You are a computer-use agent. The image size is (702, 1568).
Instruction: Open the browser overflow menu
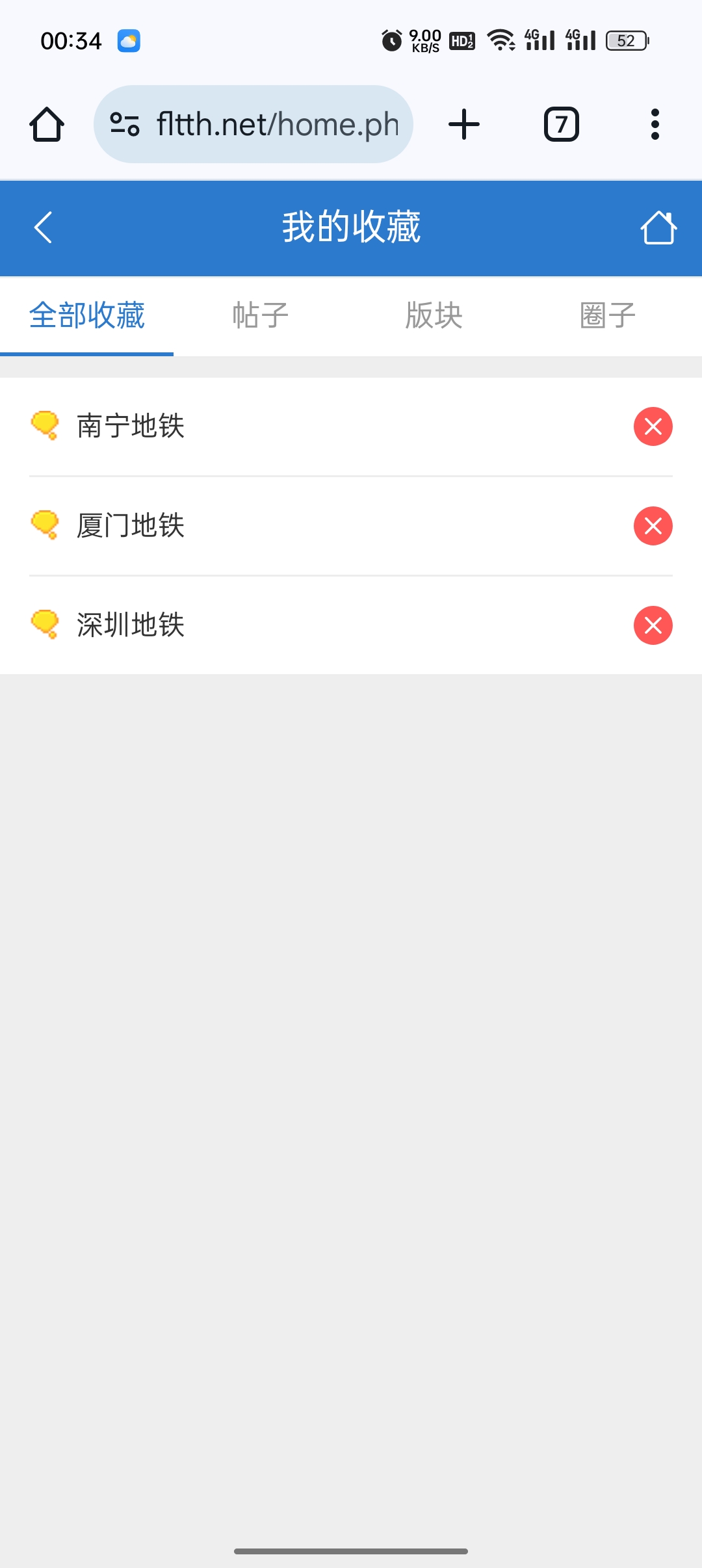[655, 124]
